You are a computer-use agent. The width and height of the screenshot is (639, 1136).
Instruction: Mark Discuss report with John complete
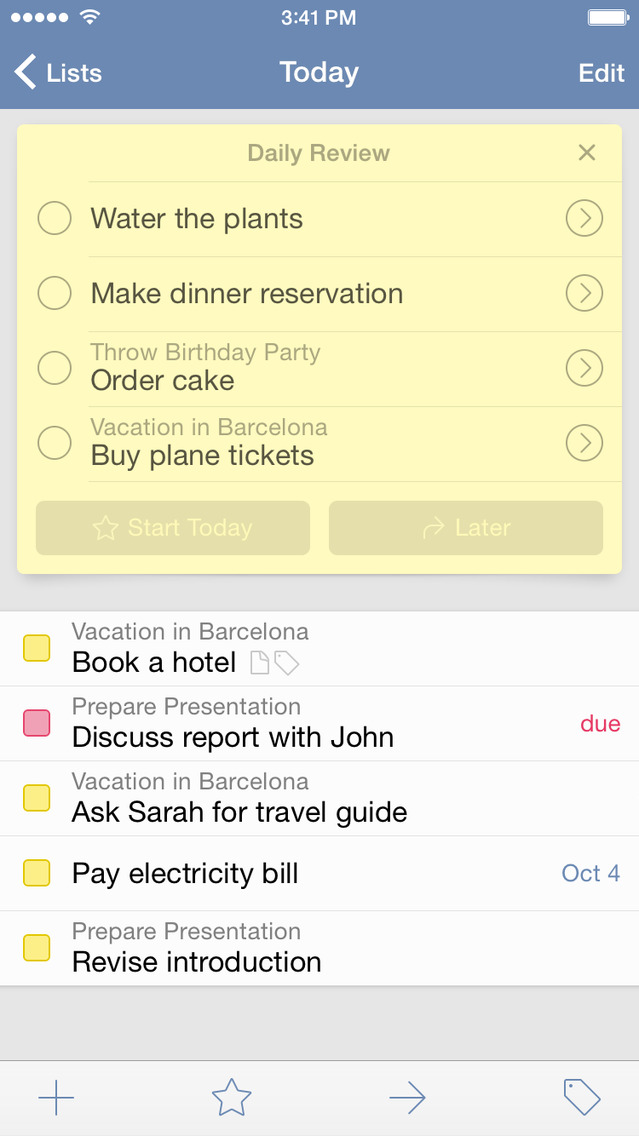(37, 723)
